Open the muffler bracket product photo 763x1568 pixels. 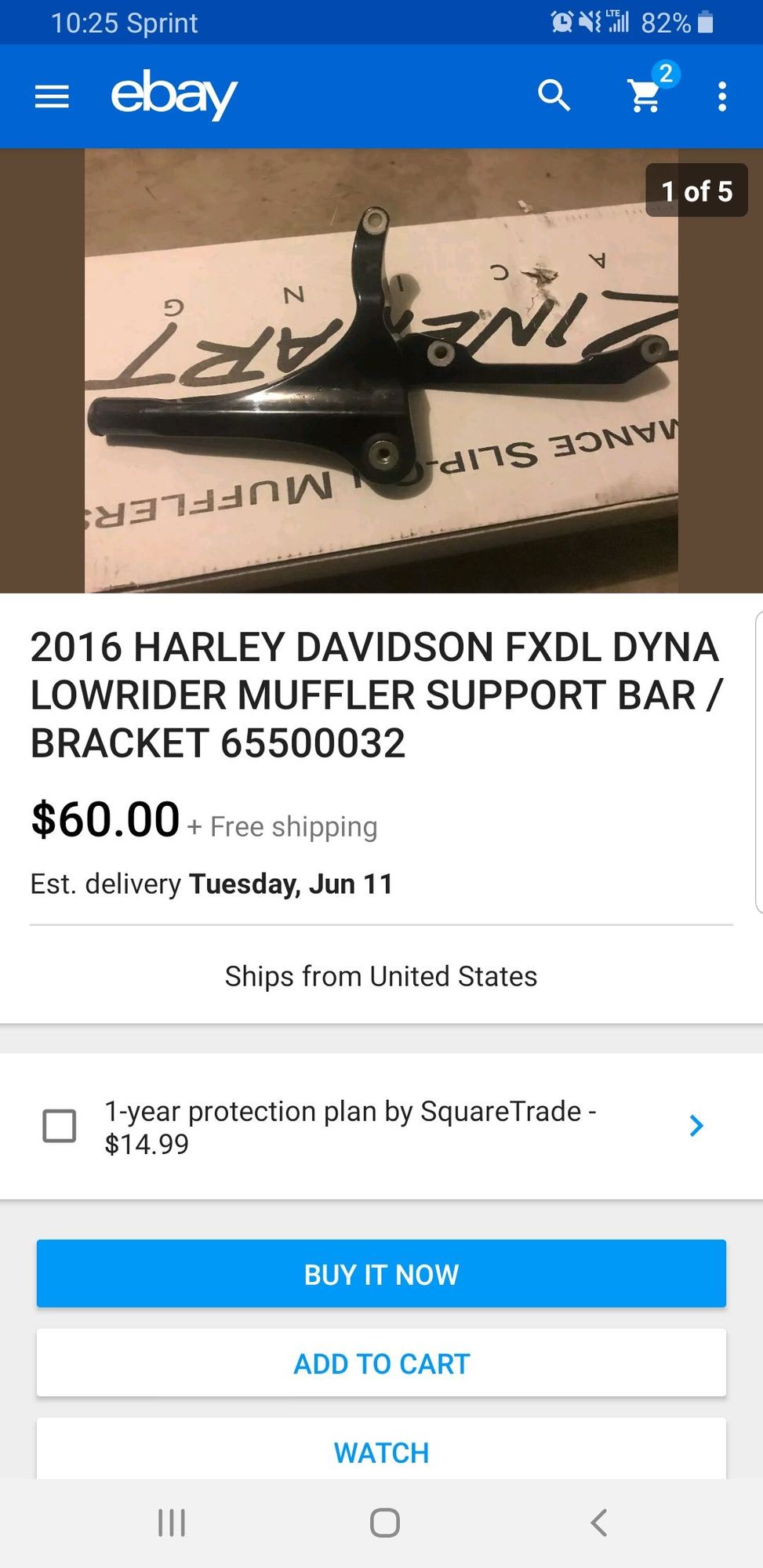tap(381, 370)
